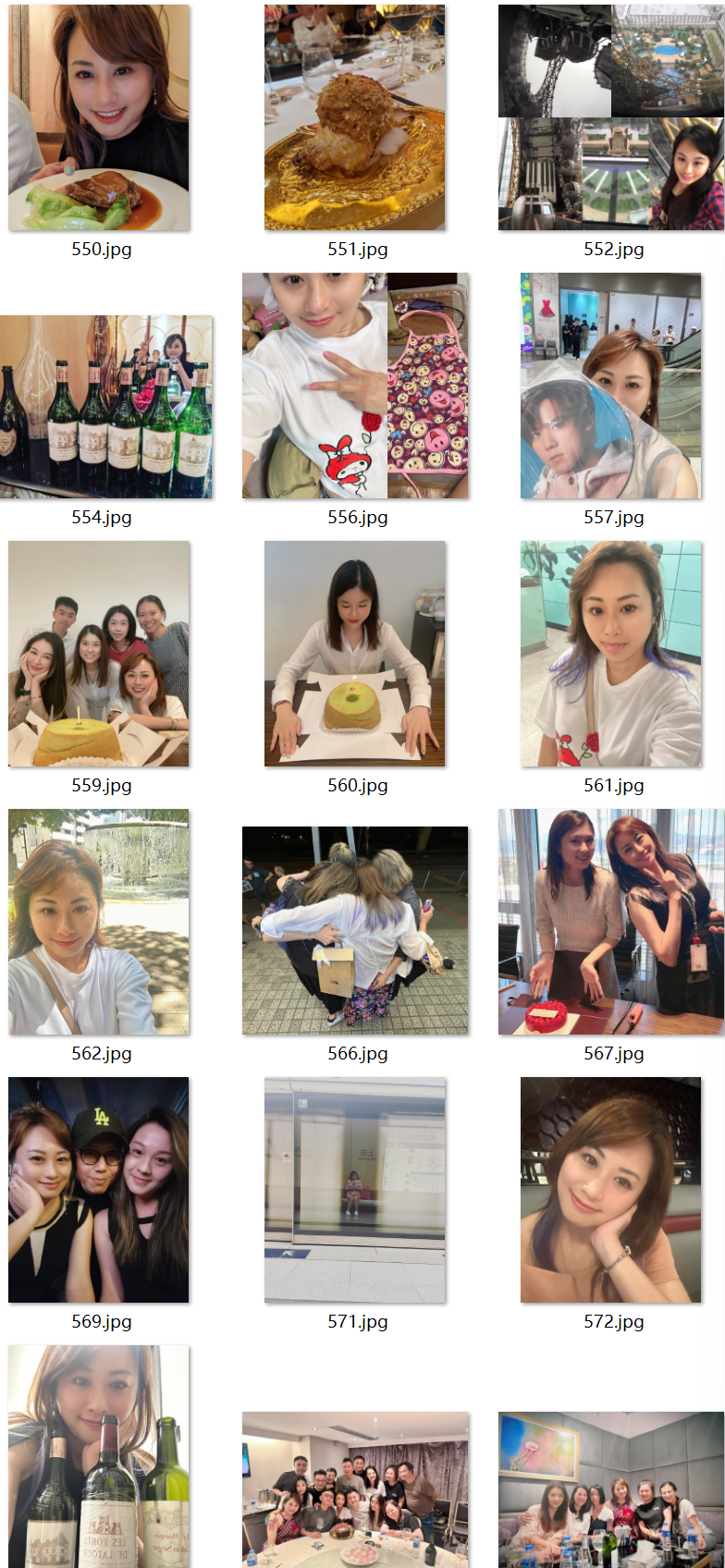Image resolution: width=725 pixels, height=1568 pixels.
Task: View the portrait 572.jpg
Action: (x=611, y=1190)
